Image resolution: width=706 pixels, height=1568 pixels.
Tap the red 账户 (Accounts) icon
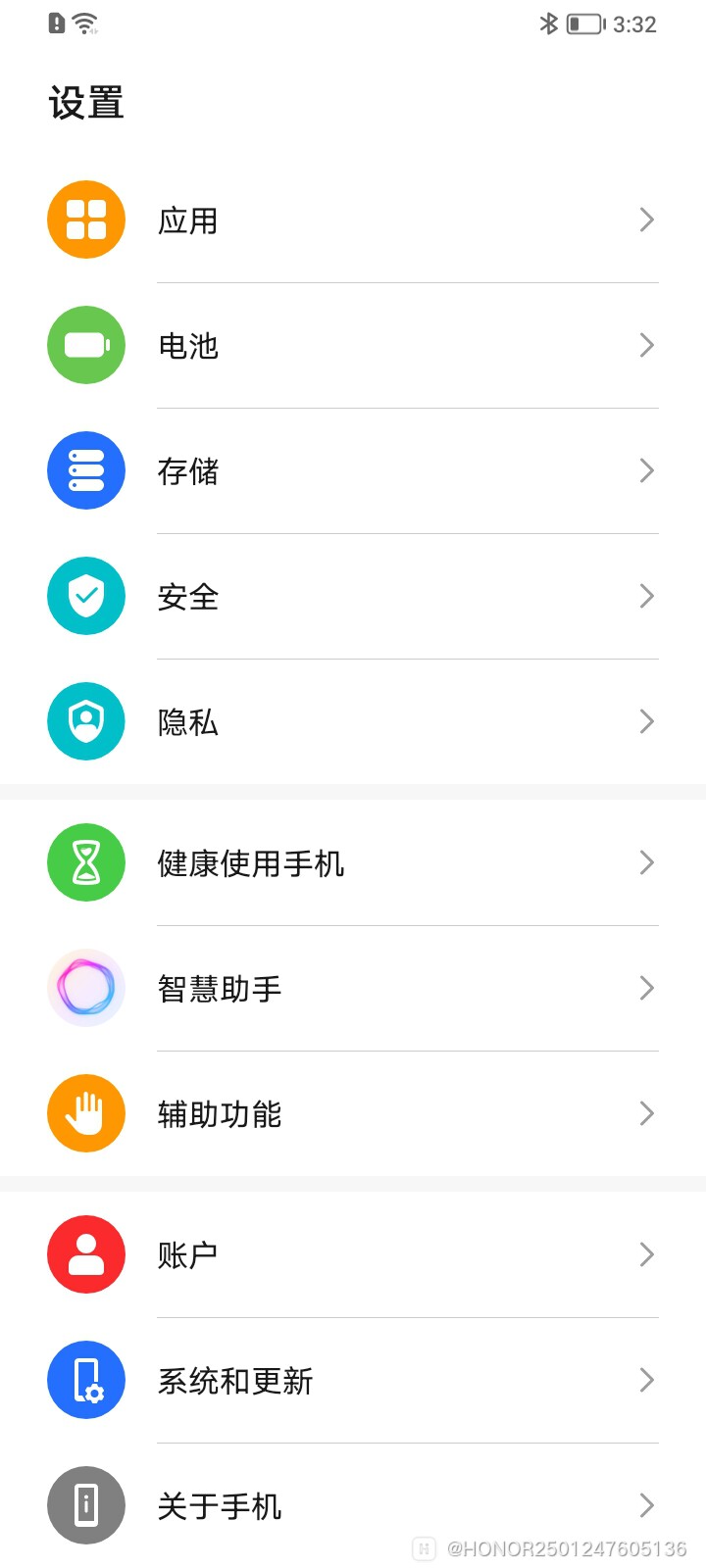tap(86, 1254)
